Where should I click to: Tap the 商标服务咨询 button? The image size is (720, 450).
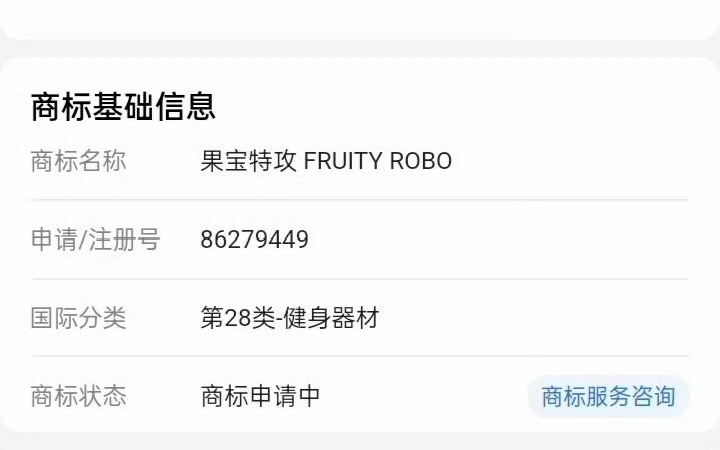point(608,396)
